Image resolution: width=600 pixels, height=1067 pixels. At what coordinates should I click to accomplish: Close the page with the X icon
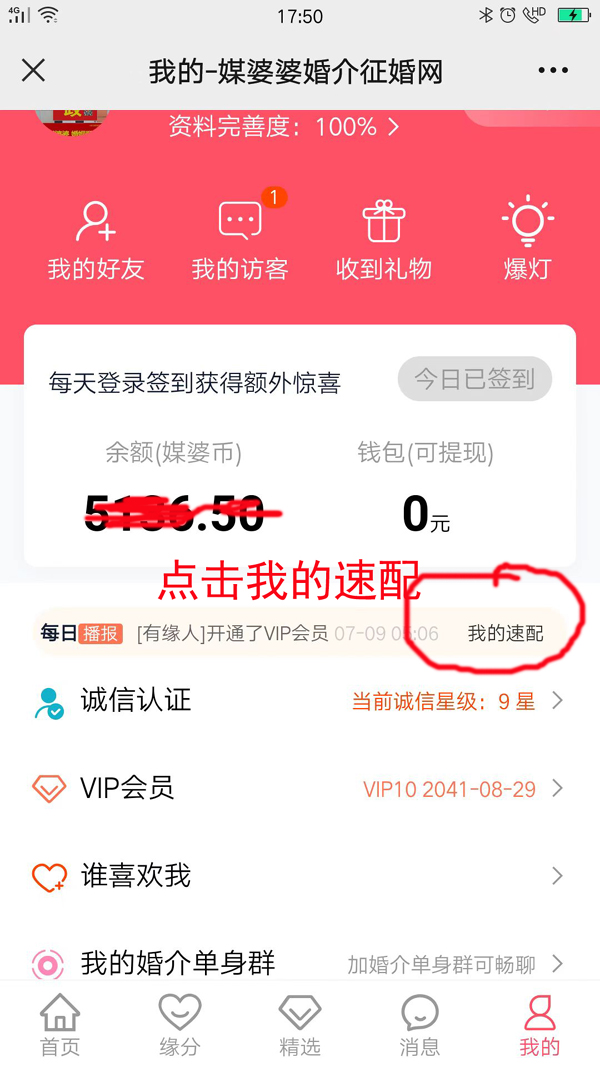tap(33, 70)
